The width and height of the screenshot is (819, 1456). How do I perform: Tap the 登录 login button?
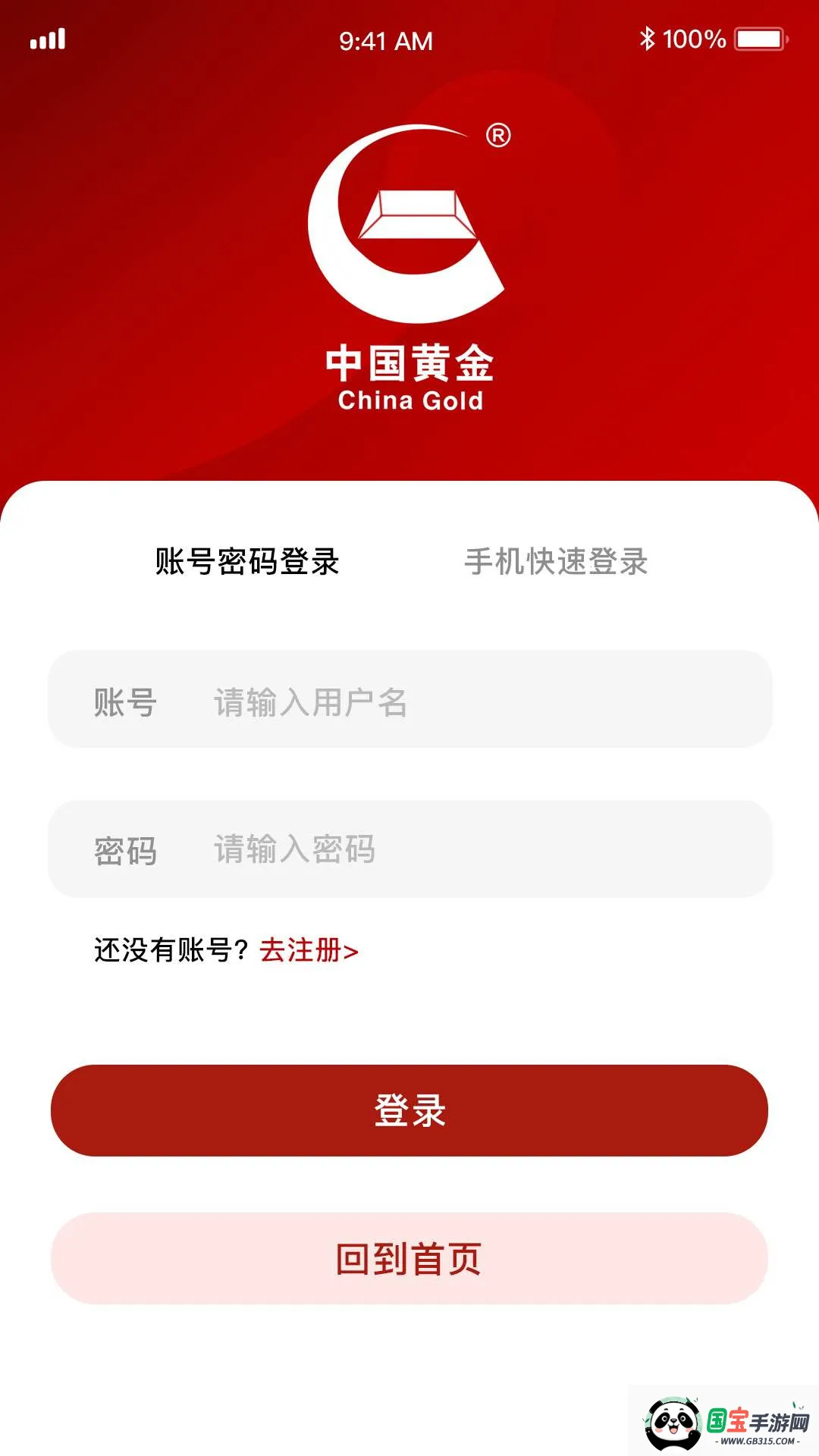[x=409, y=1110]
